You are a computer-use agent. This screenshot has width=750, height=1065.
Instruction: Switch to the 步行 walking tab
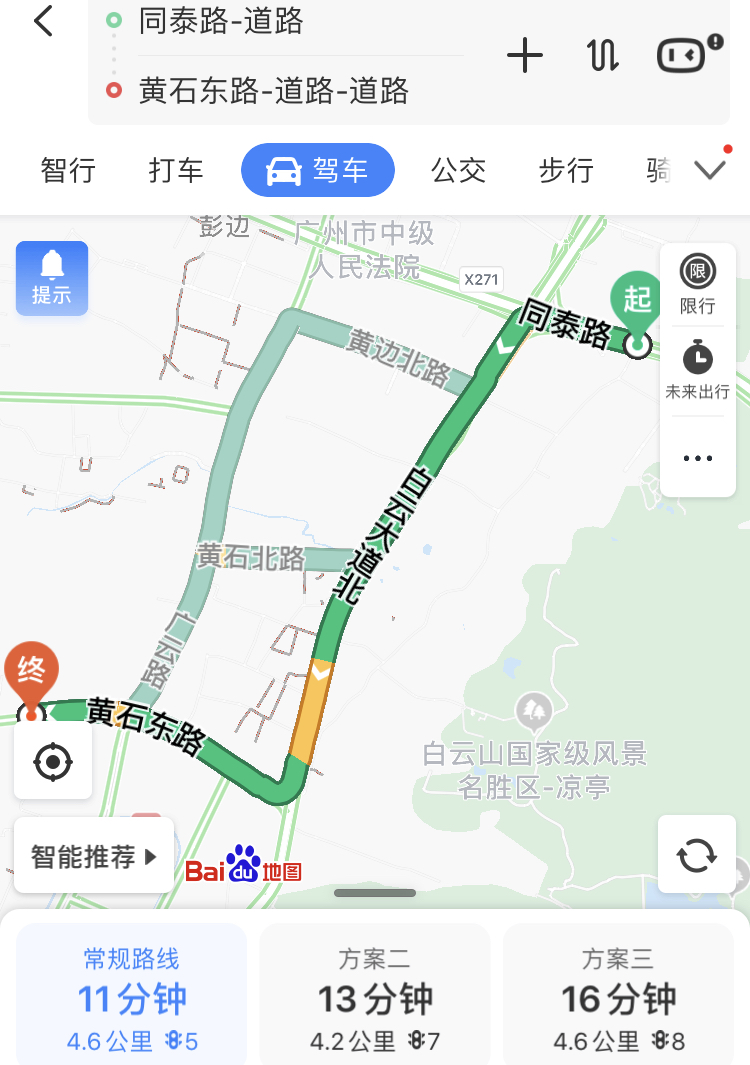(567, 171)
